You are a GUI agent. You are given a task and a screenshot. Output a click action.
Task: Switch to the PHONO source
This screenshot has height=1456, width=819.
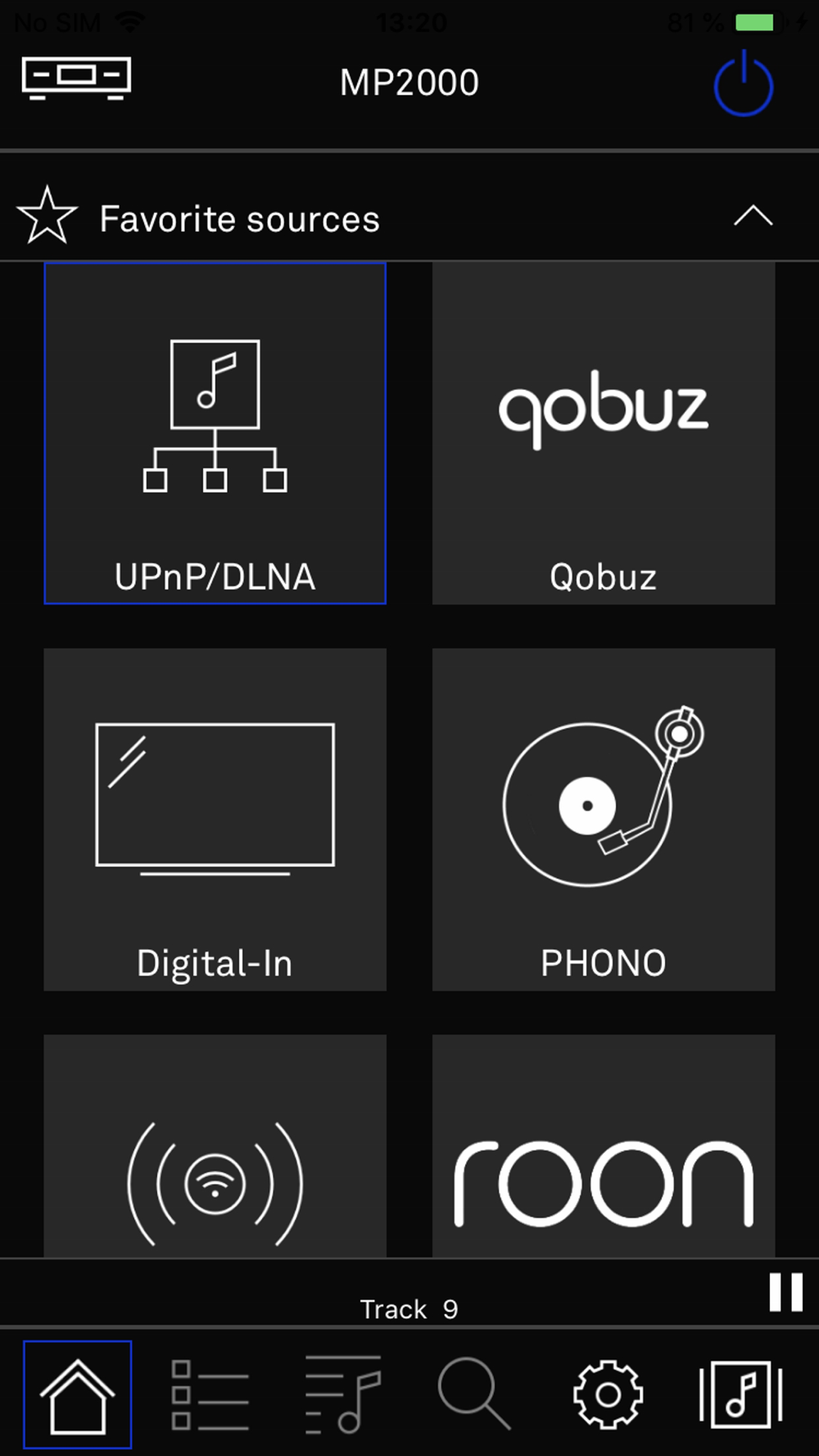pyautogui.click(x=604, y=820)
